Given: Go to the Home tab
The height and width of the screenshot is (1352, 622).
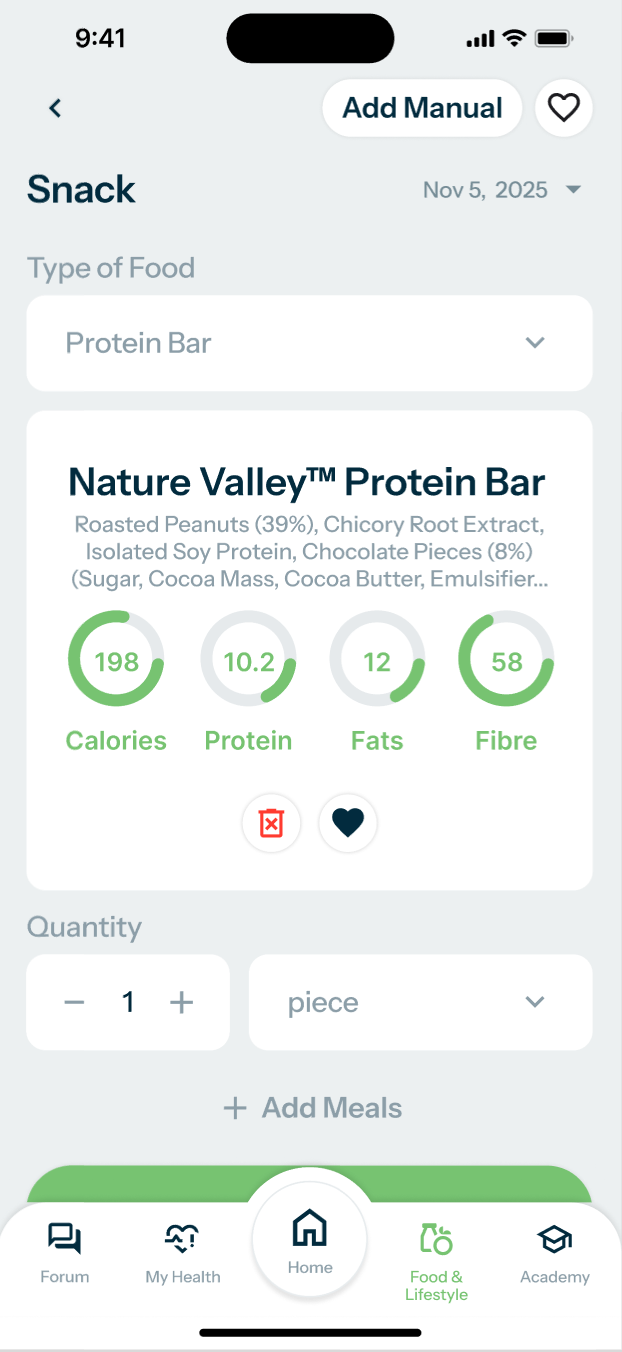Looking at the screenshot, I should pos(310,1240).
